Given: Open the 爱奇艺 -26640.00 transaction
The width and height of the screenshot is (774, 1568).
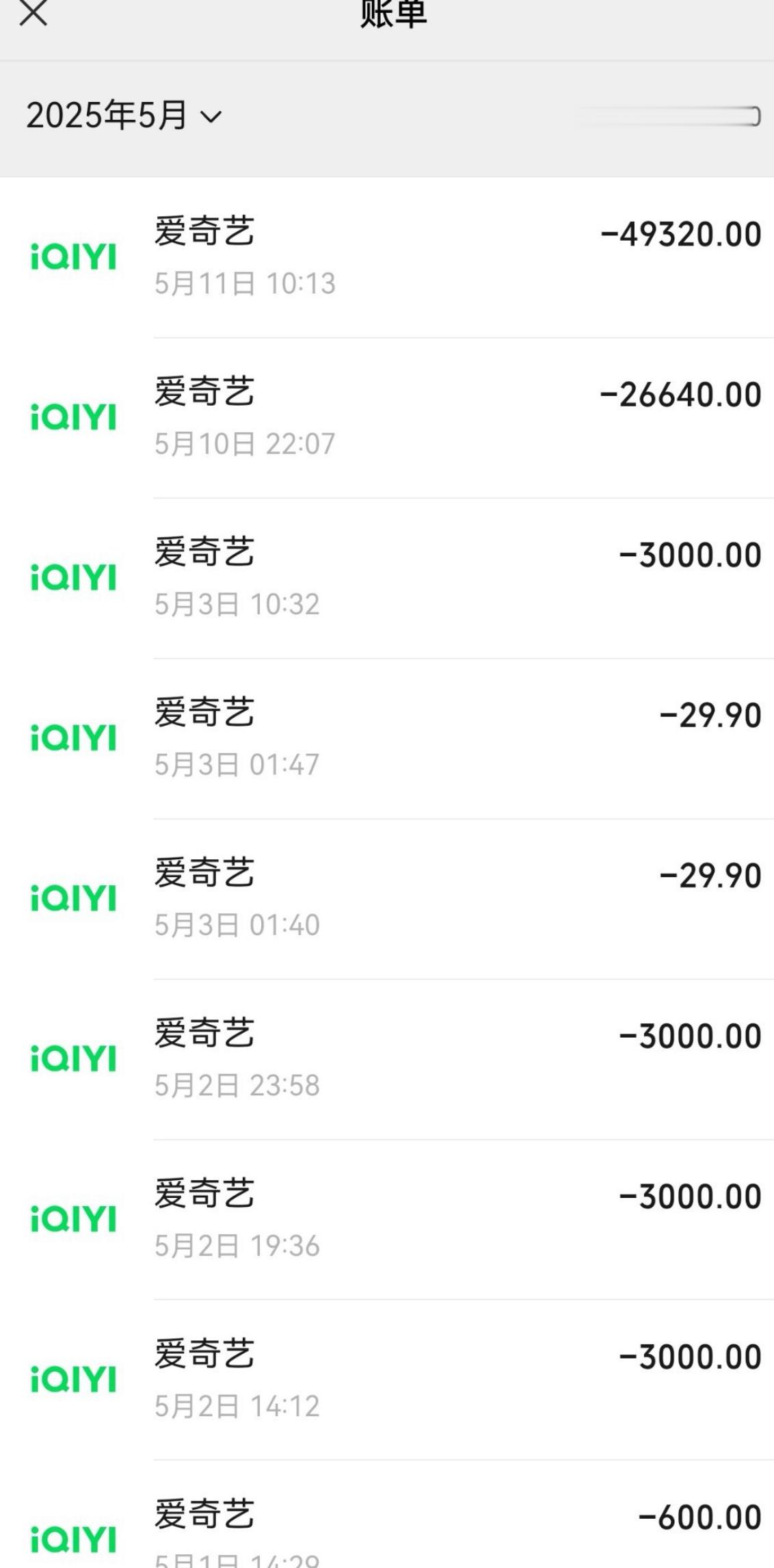Looking at the screenshot, I should click(387, 418).
